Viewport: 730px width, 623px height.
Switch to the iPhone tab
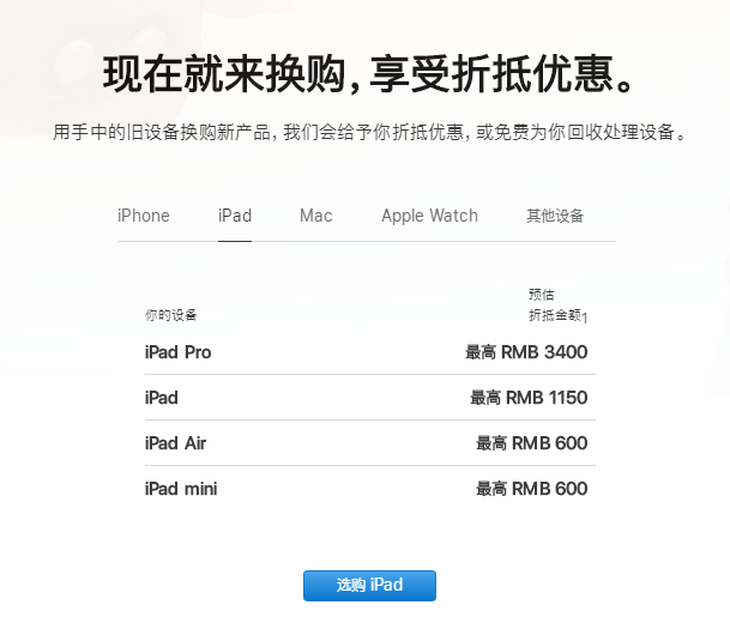(143, 216)
